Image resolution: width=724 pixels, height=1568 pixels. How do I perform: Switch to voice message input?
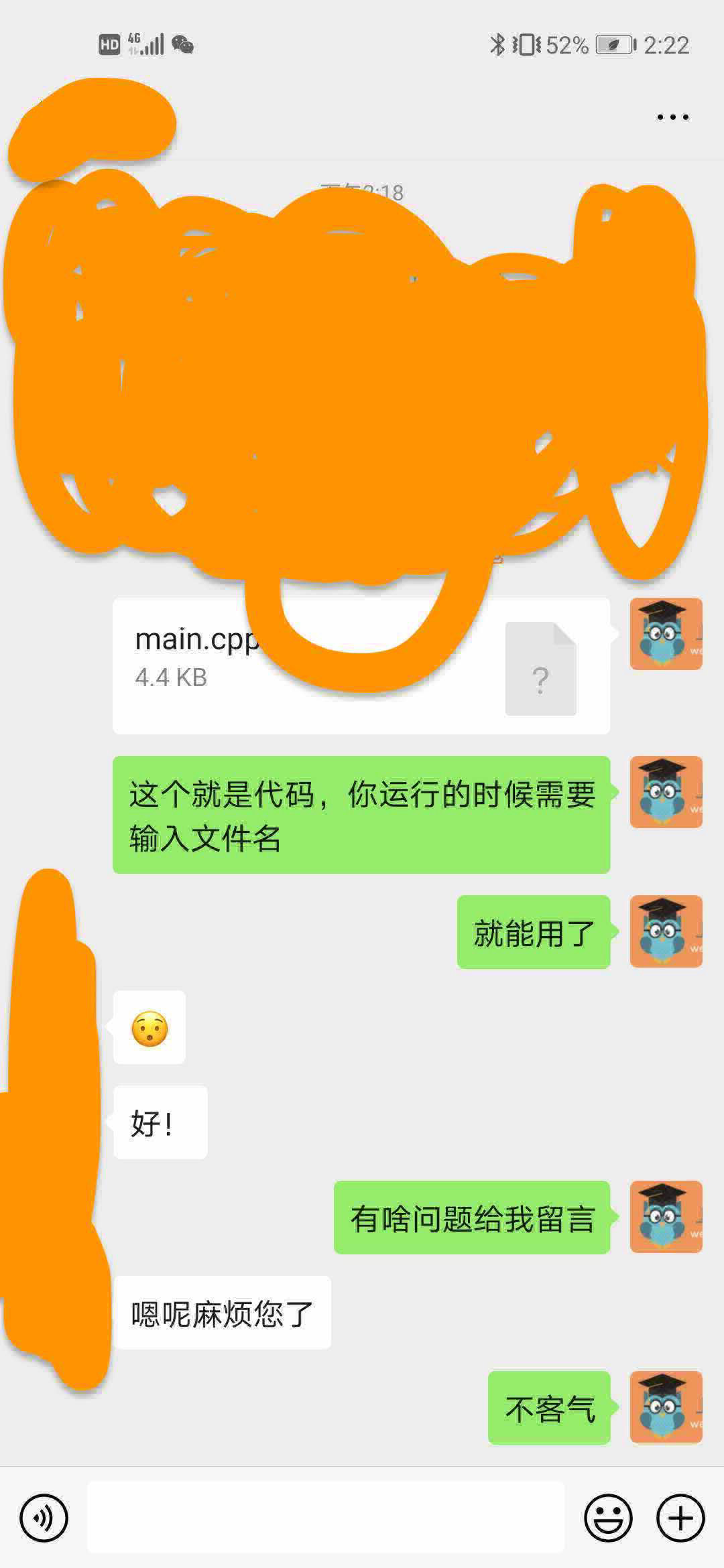44,1517
